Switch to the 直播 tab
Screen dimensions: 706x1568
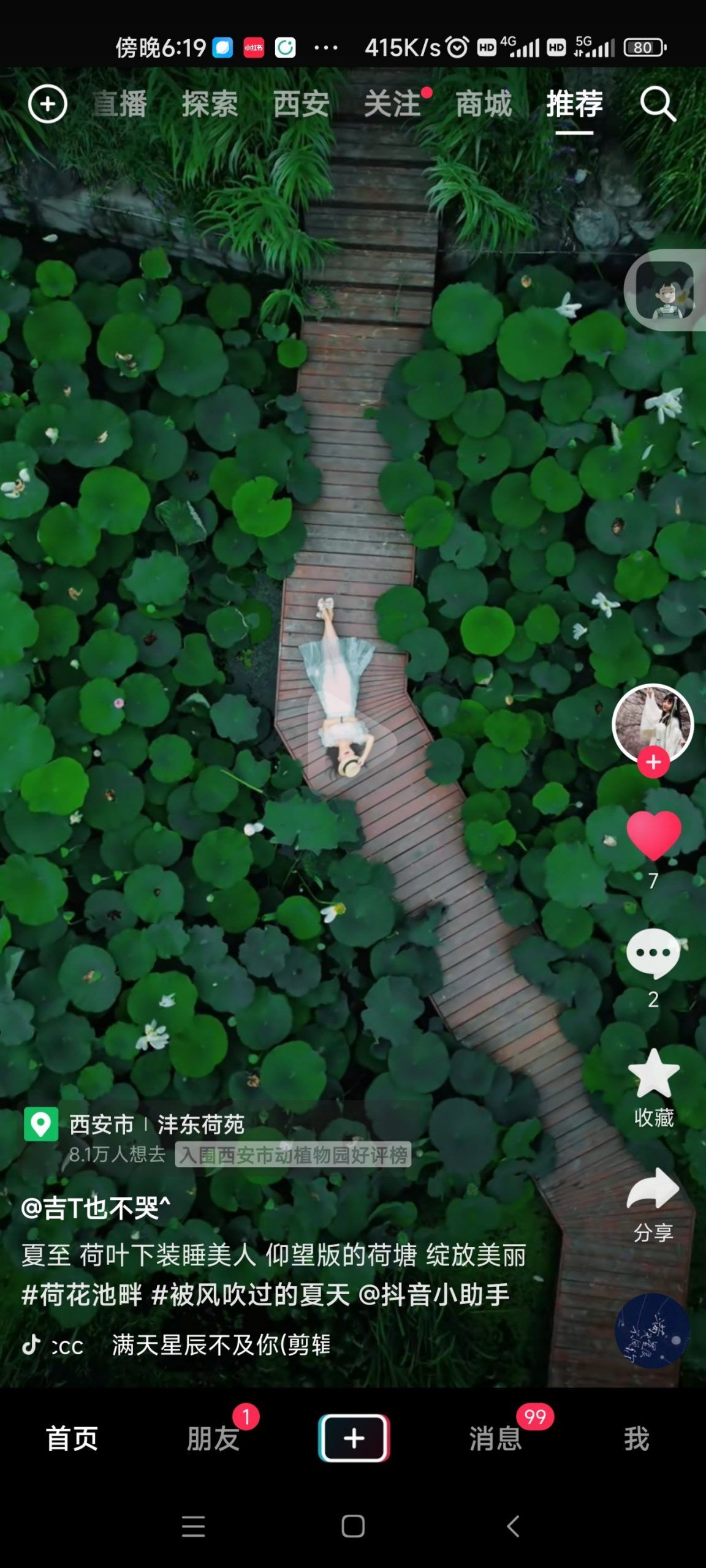click(120, 104)
